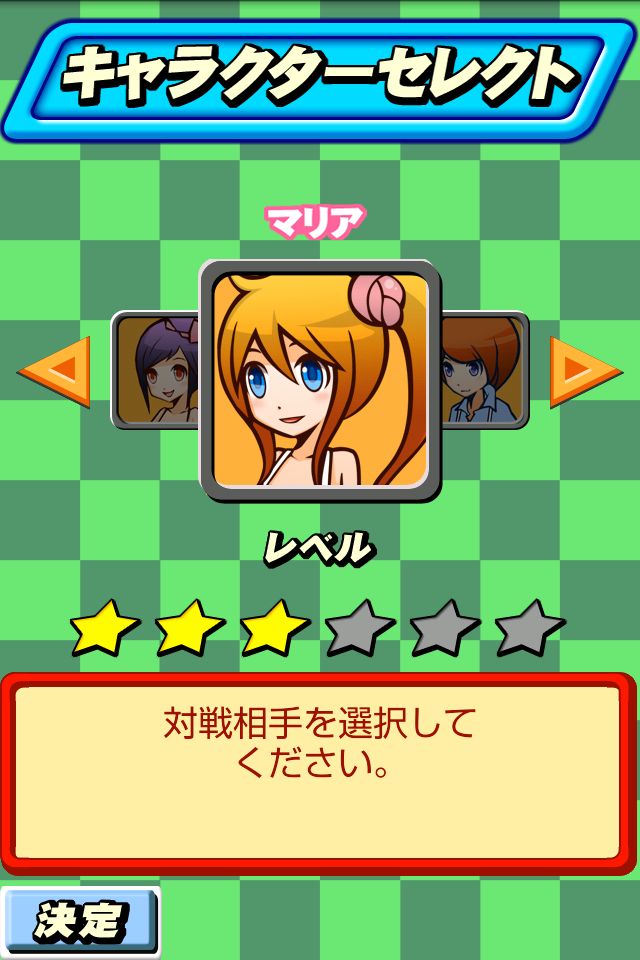Choose the マリア center portrait
This screenshot has height=960, width=640.
tap(320, 380)
